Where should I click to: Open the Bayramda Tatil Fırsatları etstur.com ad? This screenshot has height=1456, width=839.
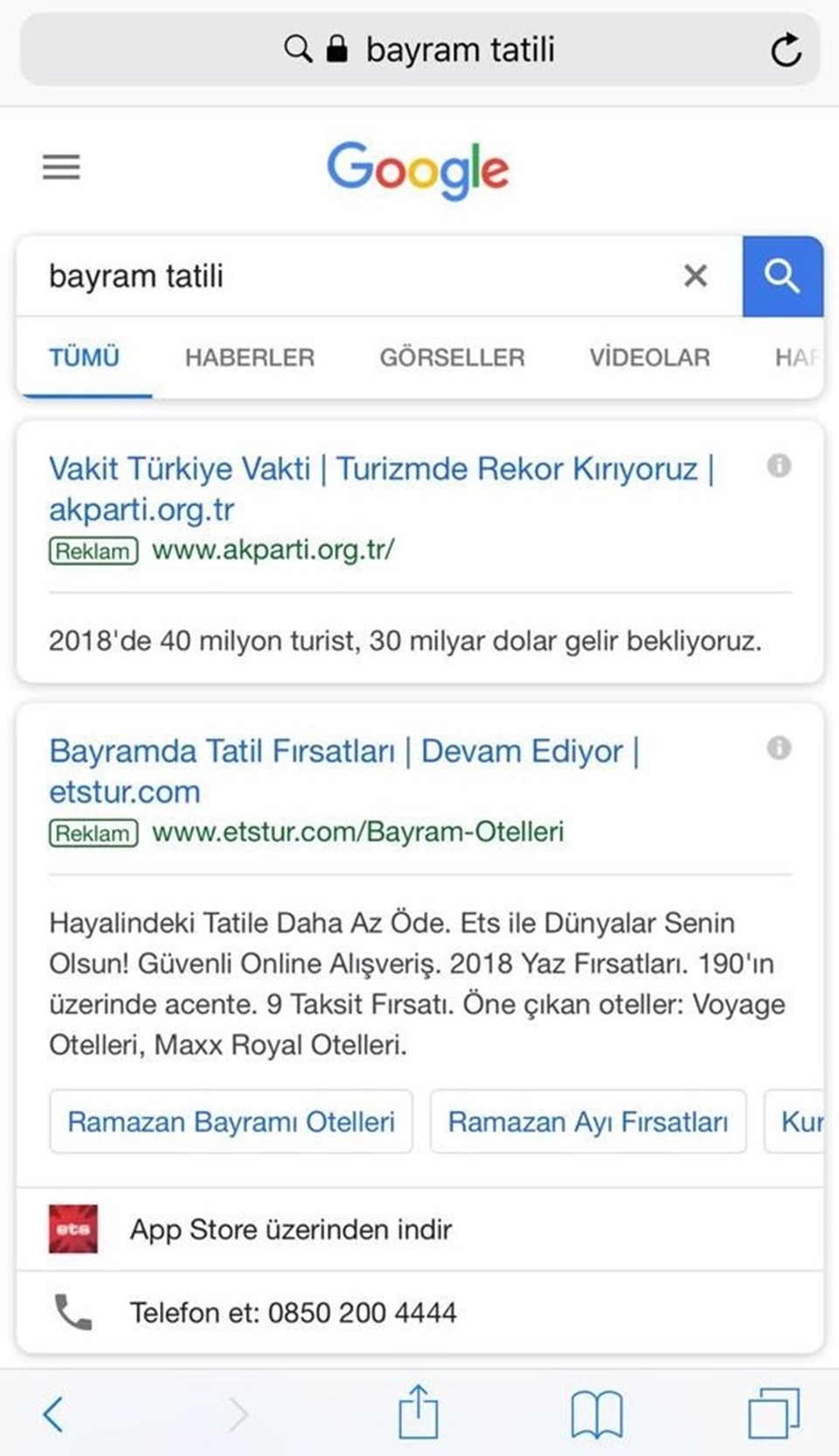tap(344, 771)
